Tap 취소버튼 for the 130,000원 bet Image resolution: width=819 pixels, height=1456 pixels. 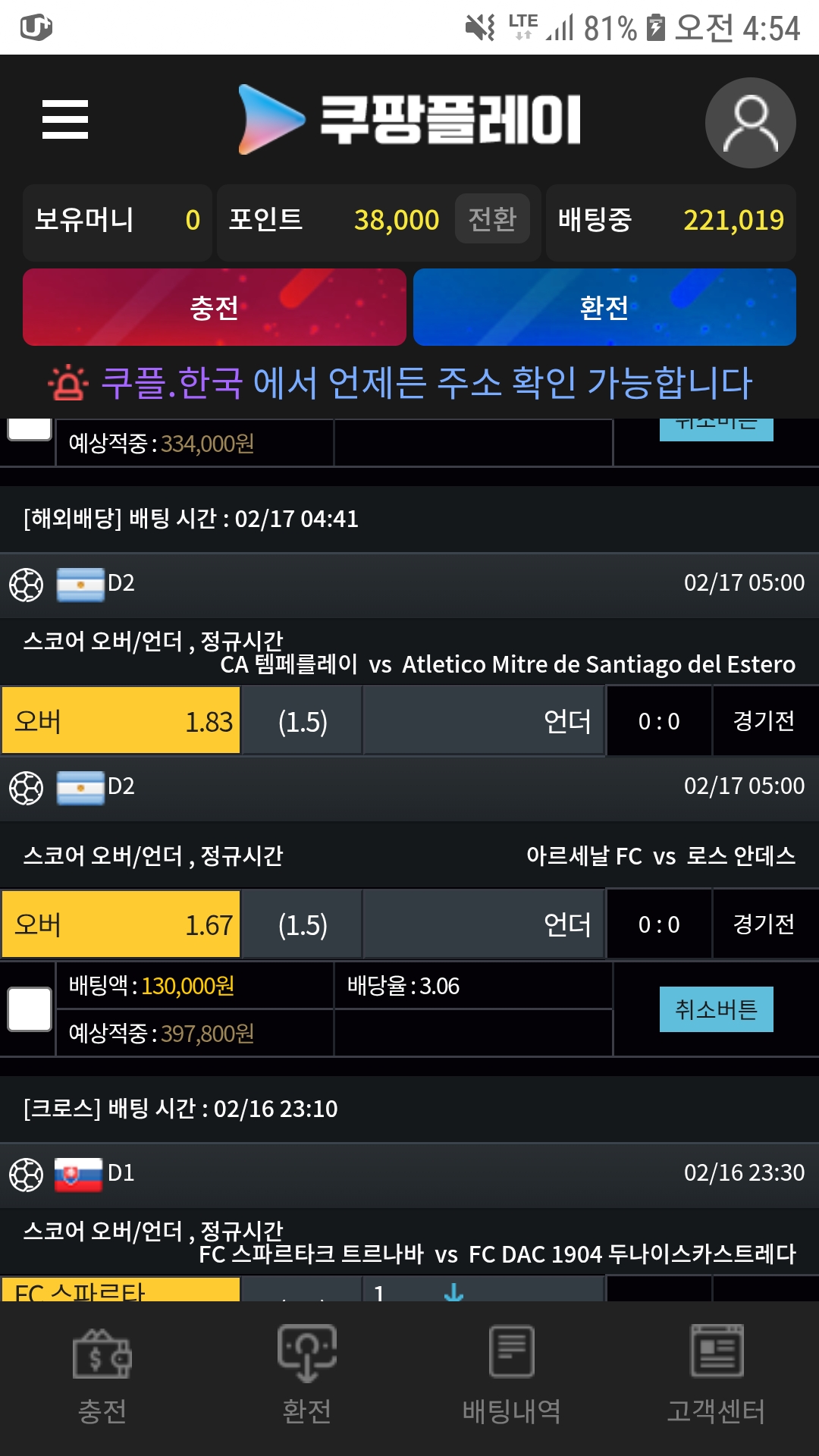716,1009
